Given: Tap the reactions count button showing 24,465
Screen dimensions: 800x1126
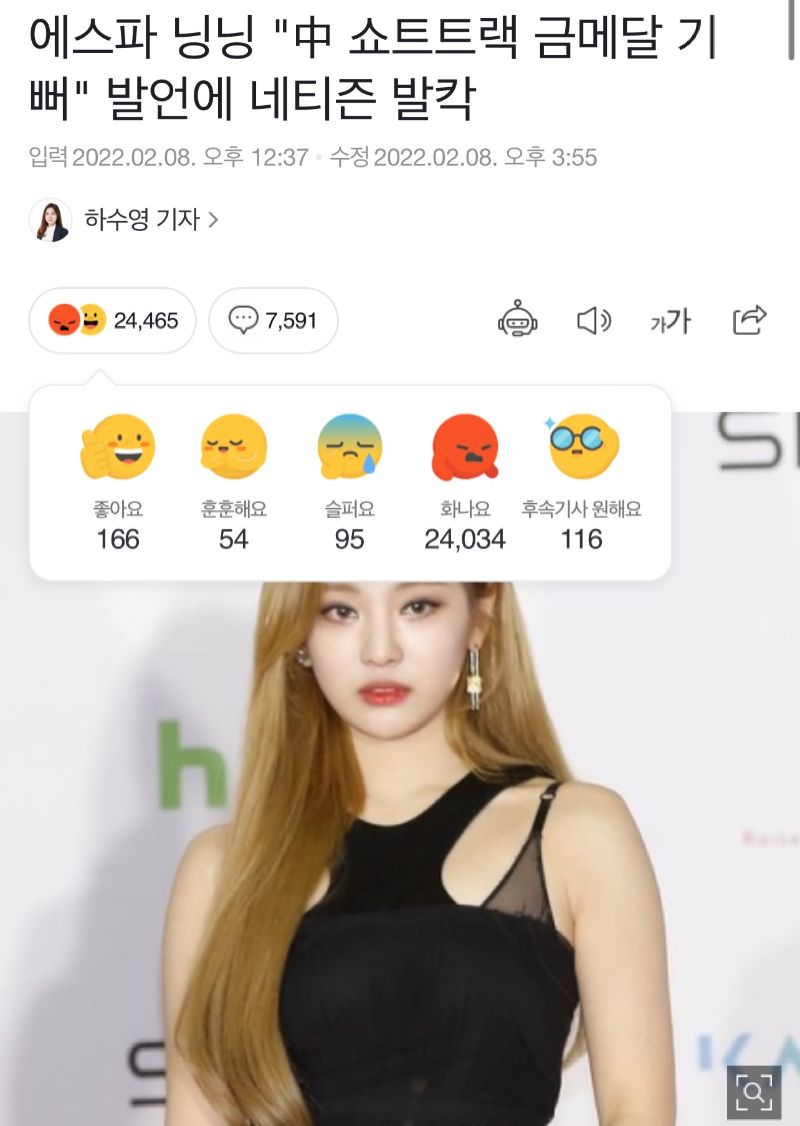Looking at the screenshot, I should (x=112, y=321).
